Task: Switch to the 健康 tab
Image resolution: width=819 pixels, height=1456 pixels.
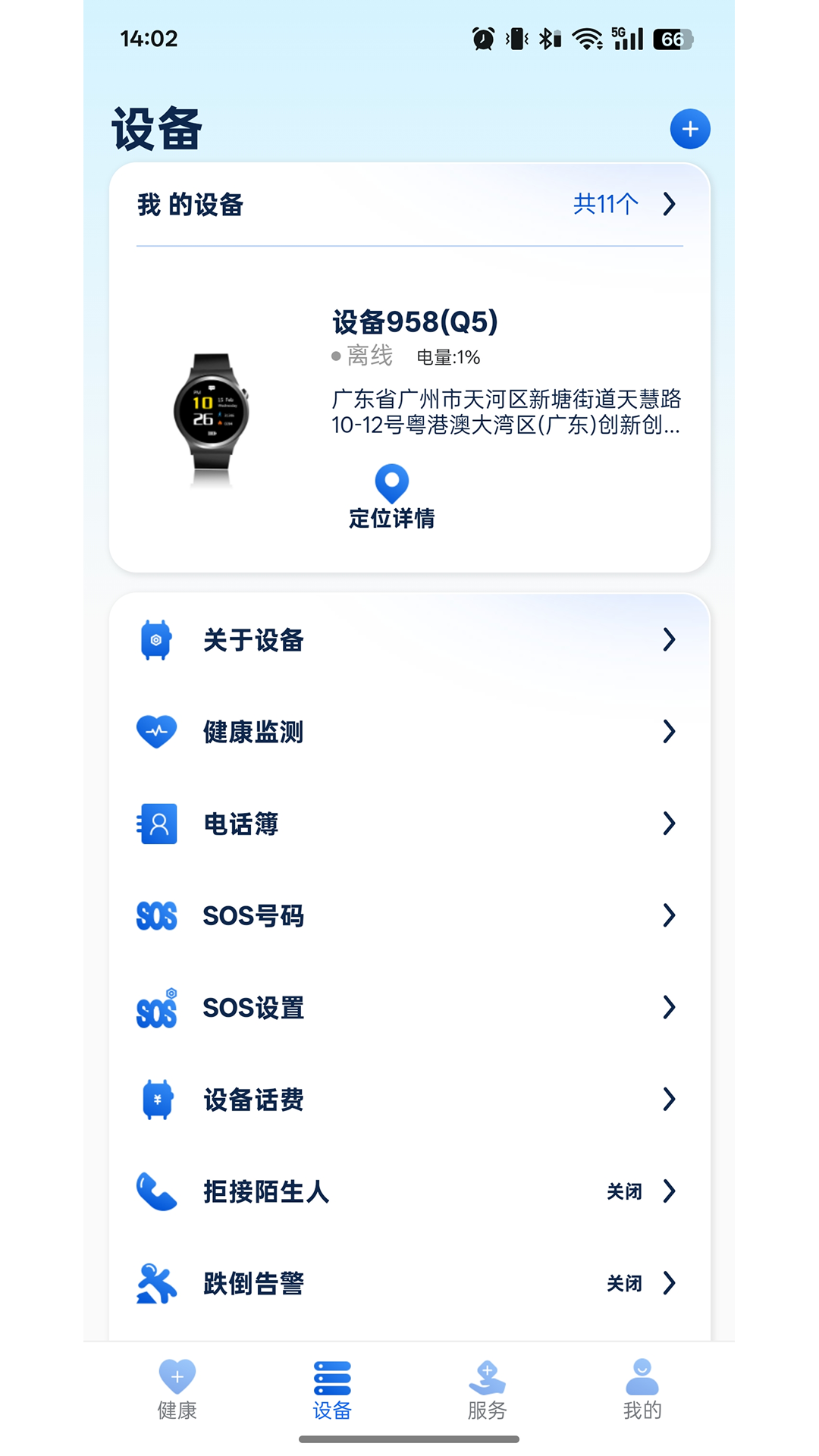Action: 177,1389
